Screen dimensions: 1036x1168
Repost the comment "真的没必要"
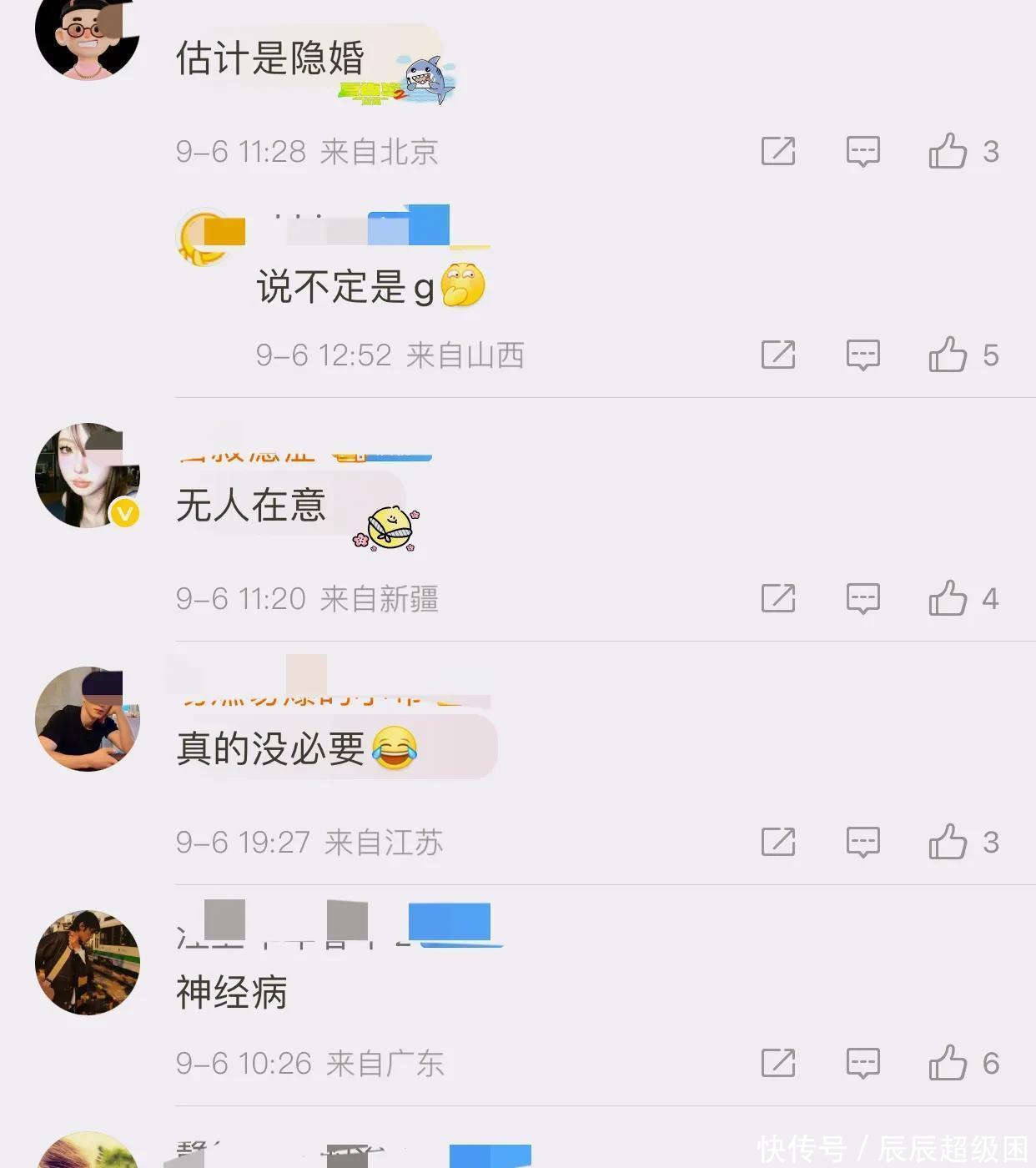tap(777, 842)
